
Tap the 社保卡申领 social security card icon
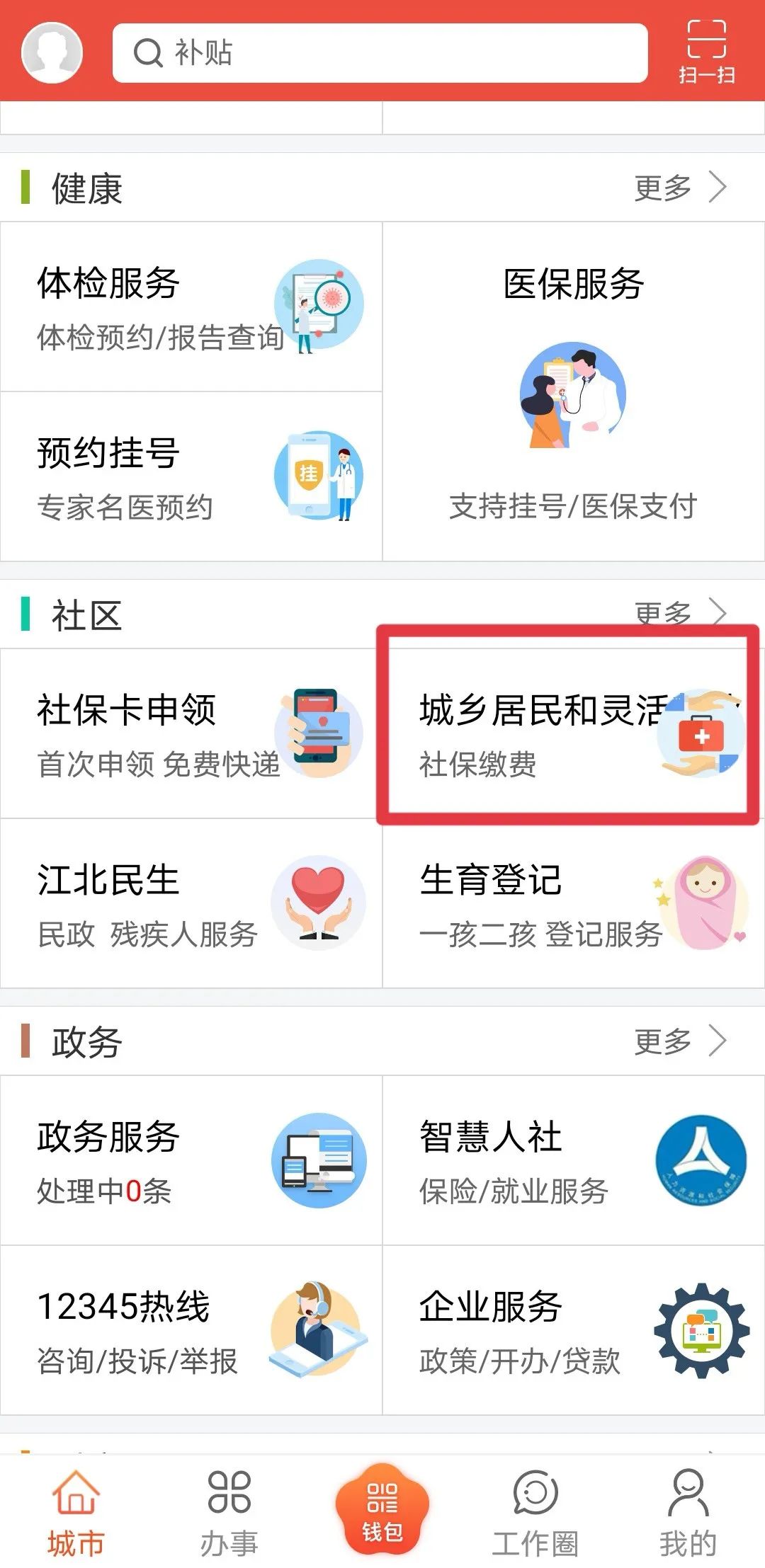319,733
